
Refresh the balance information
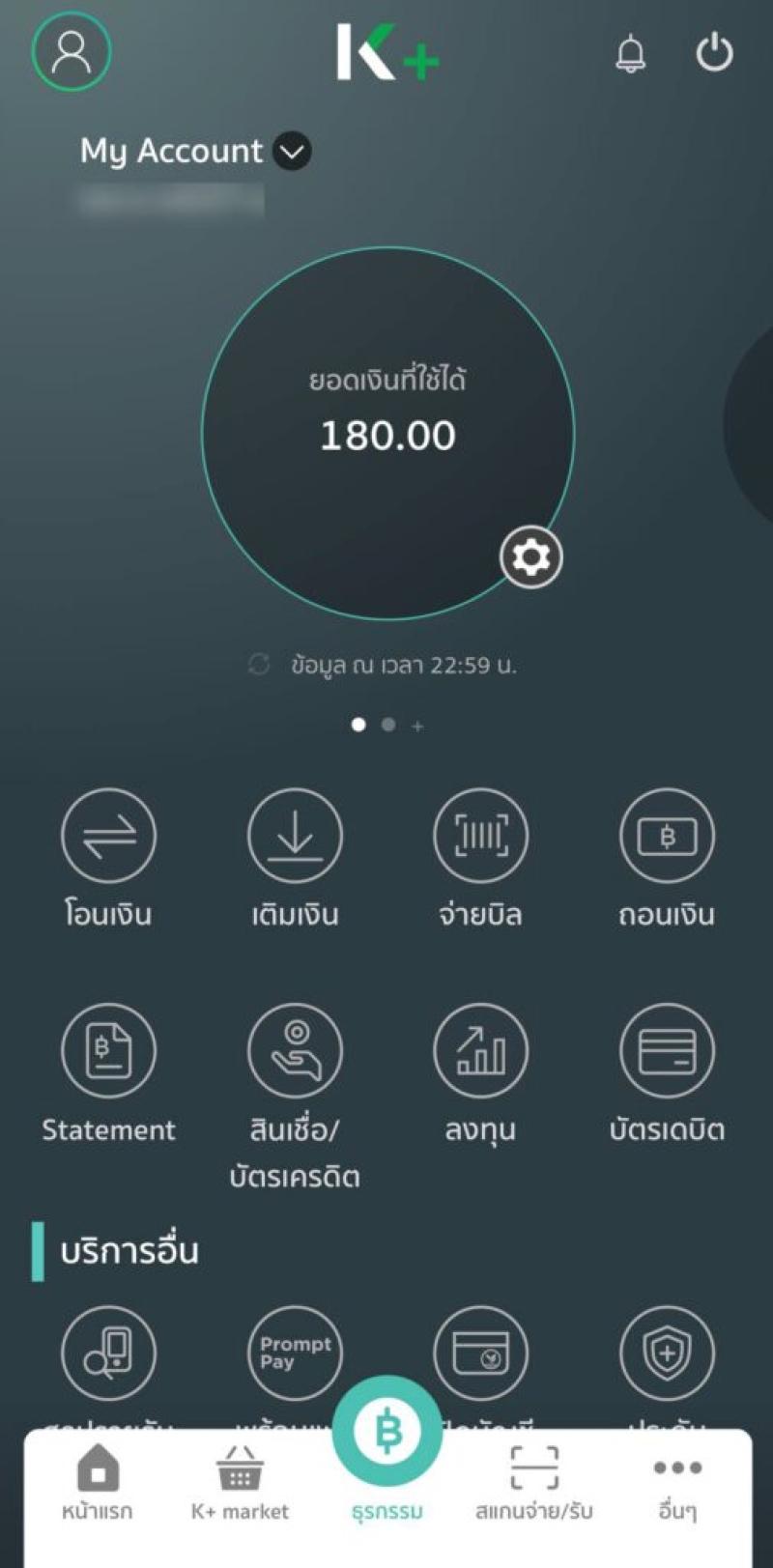point(259,665)
